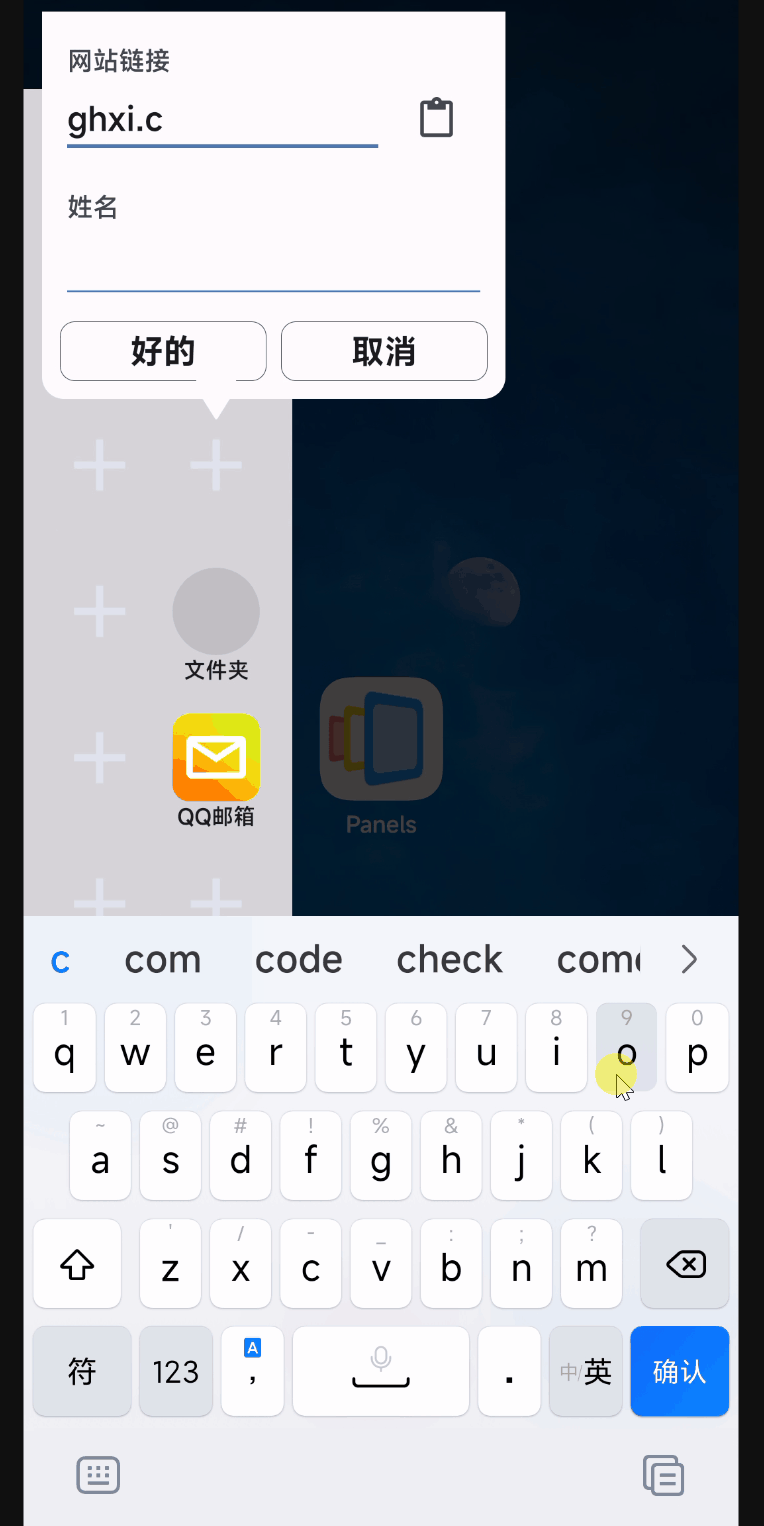Choose the "check" keyboard suggestion
Viewport: 764px width, 1526px height.
tap(449, 960)
